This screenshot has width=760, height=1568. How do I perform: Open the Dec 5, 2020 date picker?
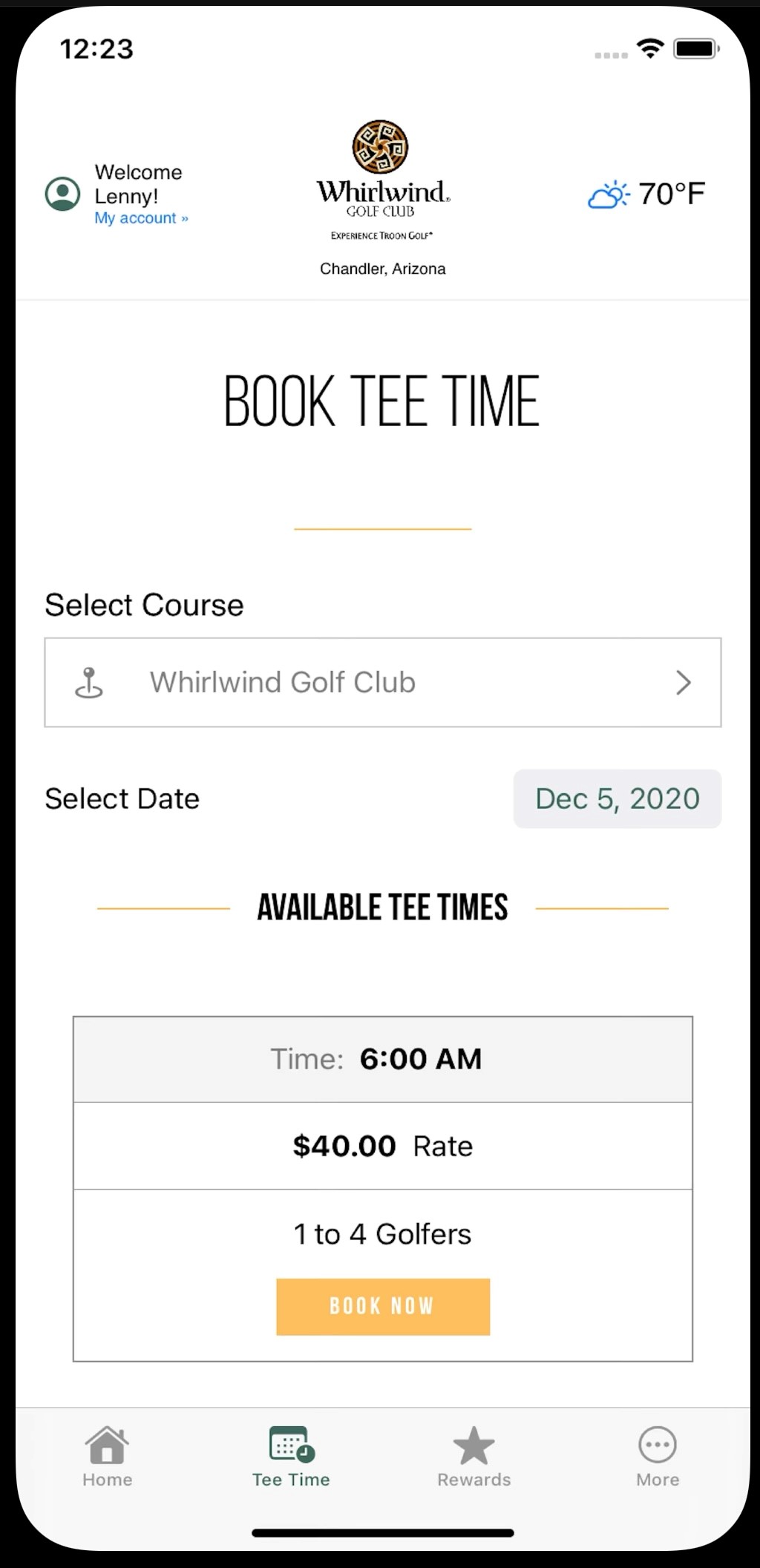[x=617, y=798]
